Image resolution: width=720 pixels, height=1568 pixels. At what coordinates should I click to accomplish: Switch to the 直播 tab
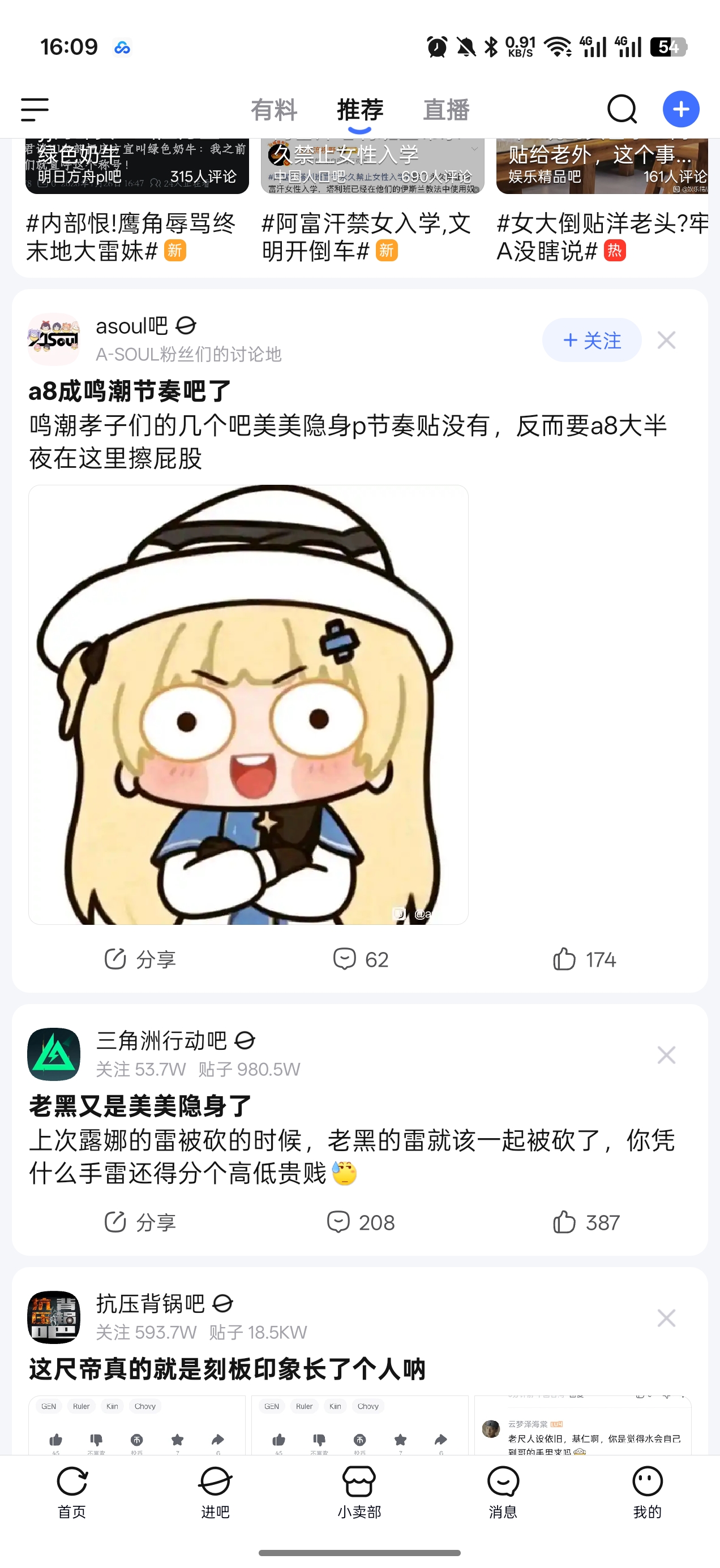coord(446,110)
